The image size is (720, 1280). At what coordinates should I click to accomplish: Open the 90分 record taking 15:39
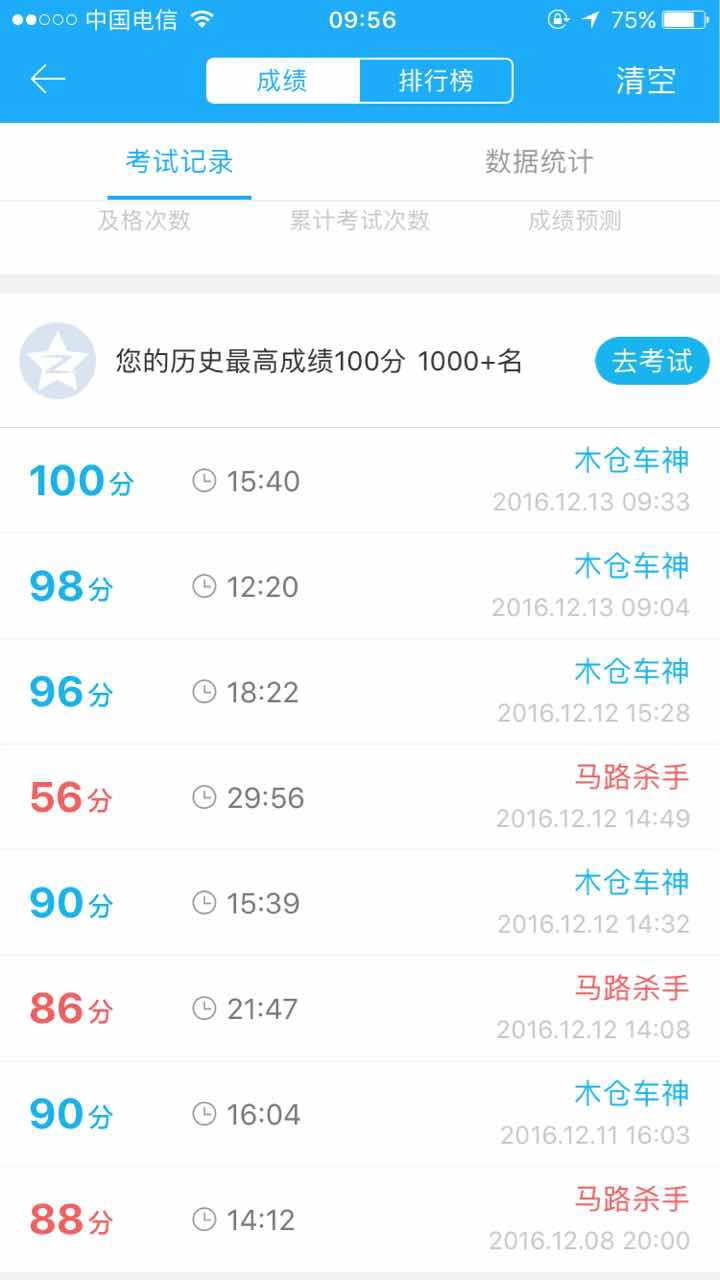click(360, 903)
